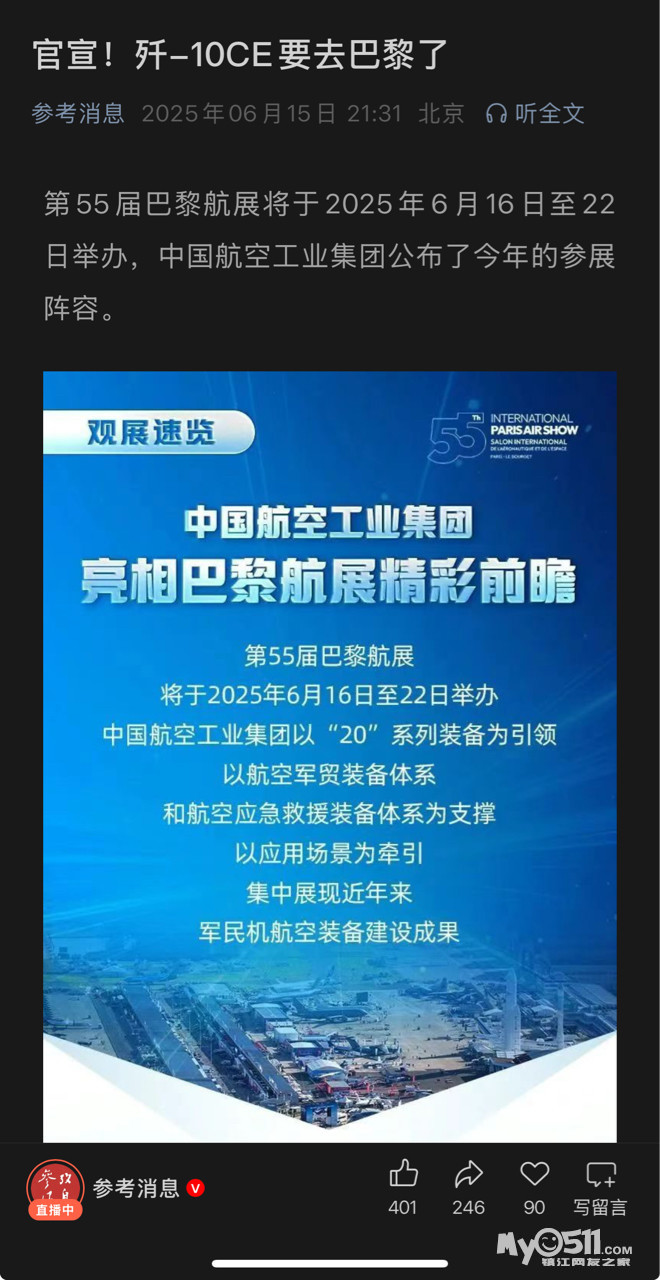The width and height of the screenshot is (660, 1280).
Task: Open the 参考消息 account link under the title
Action: coord(78,113)
